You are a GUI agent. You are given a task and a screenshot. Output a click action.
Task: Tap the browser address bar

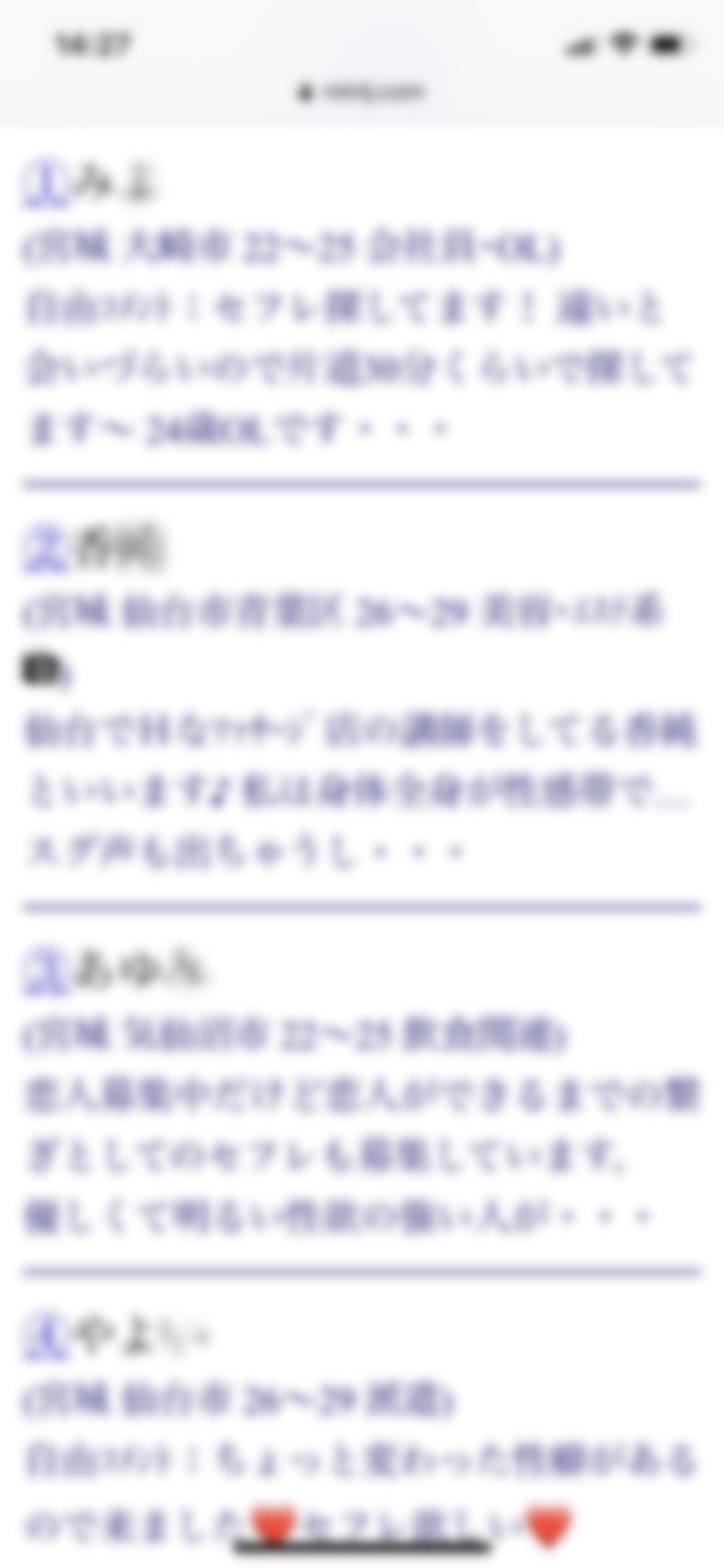[362, 92]
